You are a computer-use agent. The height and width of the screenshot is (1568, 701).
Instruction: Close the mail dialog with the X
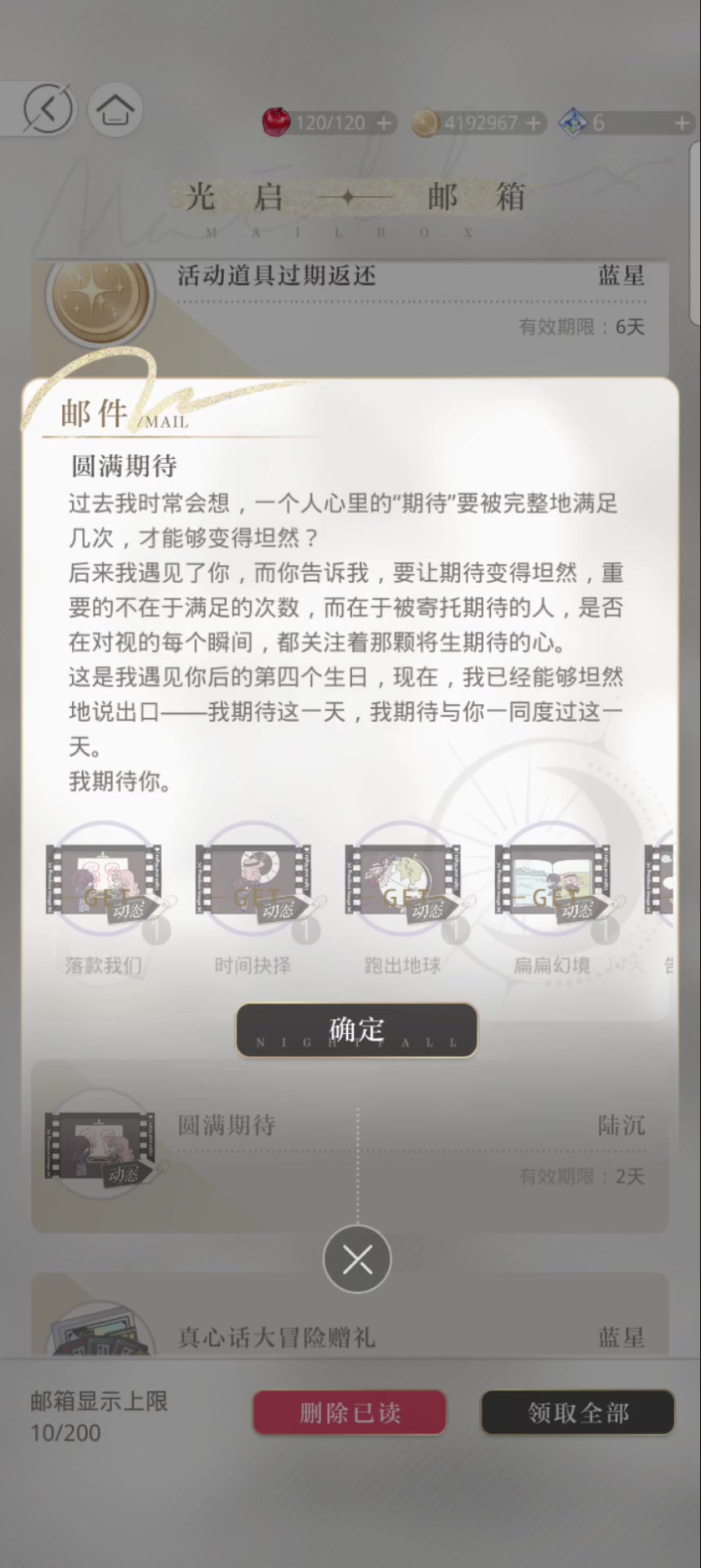click(x=357, y=1259)
